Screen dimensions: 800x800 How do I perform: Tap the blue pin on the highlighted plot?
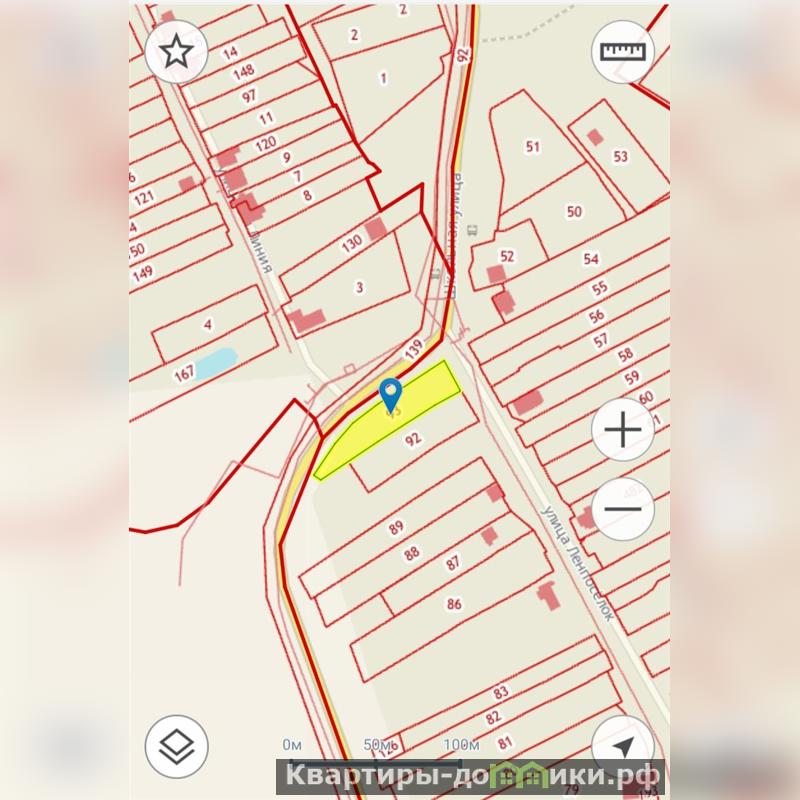tap(392, 395)
